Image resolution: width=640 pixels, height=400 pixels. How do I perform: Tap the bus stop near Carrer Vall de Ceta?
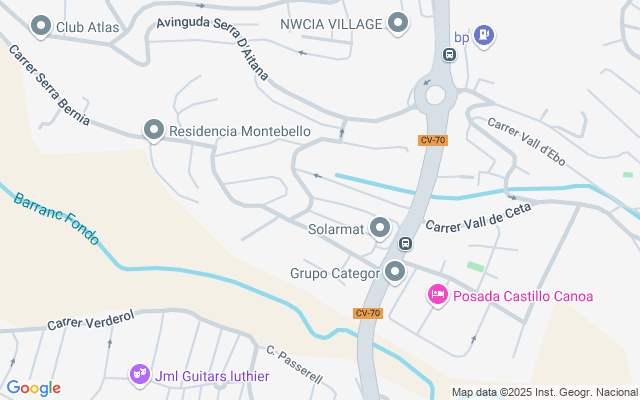[x=406, y=244]
